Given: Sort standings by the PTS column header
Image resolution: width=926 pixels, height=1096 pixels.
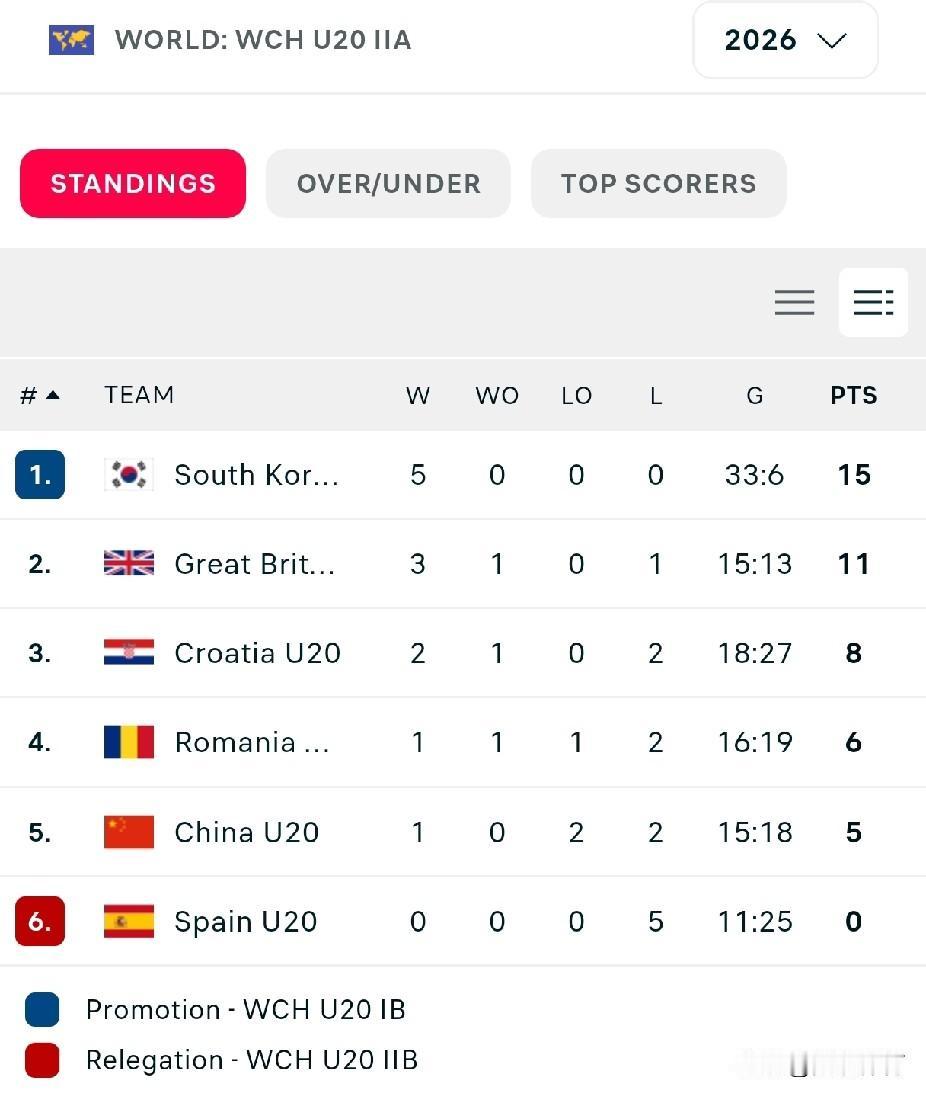Looking at the screenshot, I should tap(853, 394).
